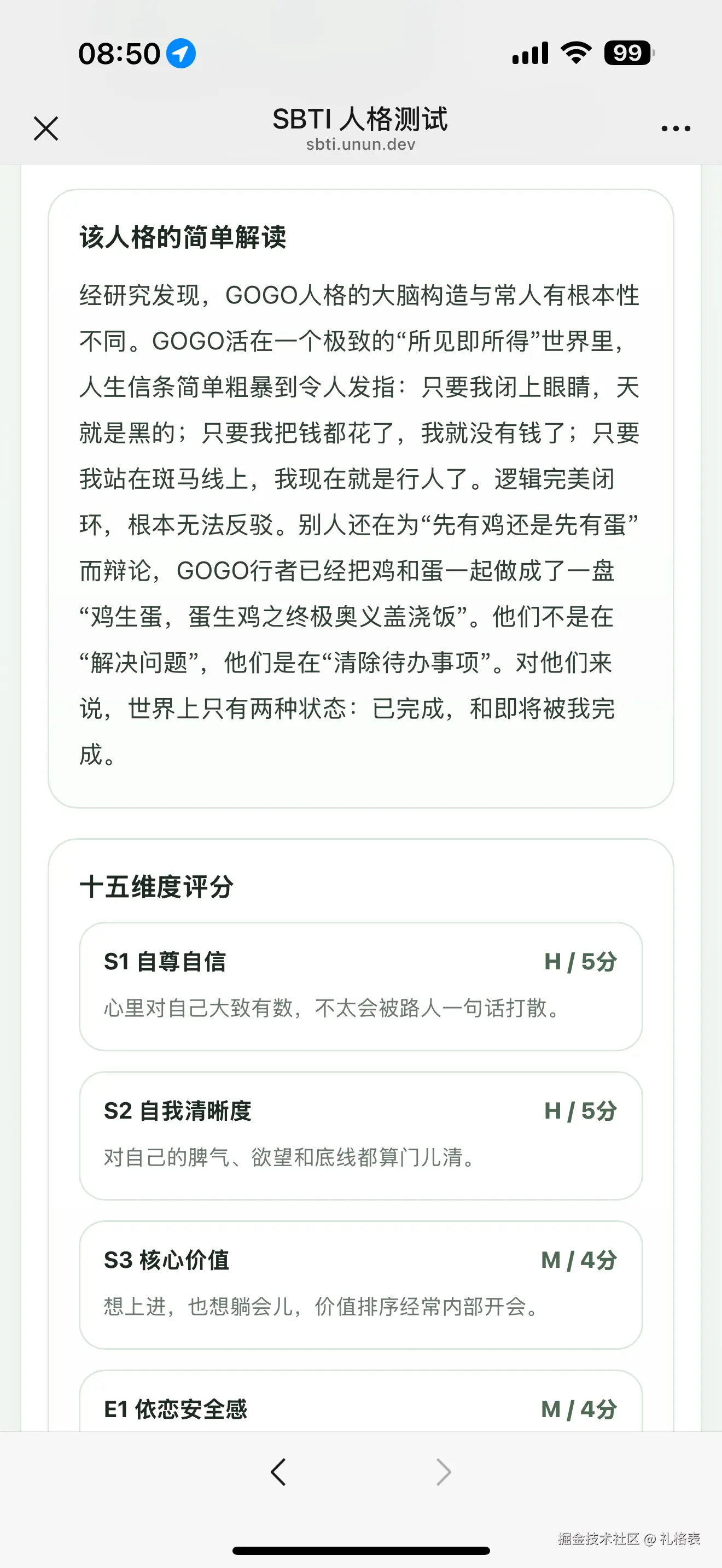This screenshot has height=1568, width=722.
Task: Tap the ellipsis more options icon
Action: 674,128
